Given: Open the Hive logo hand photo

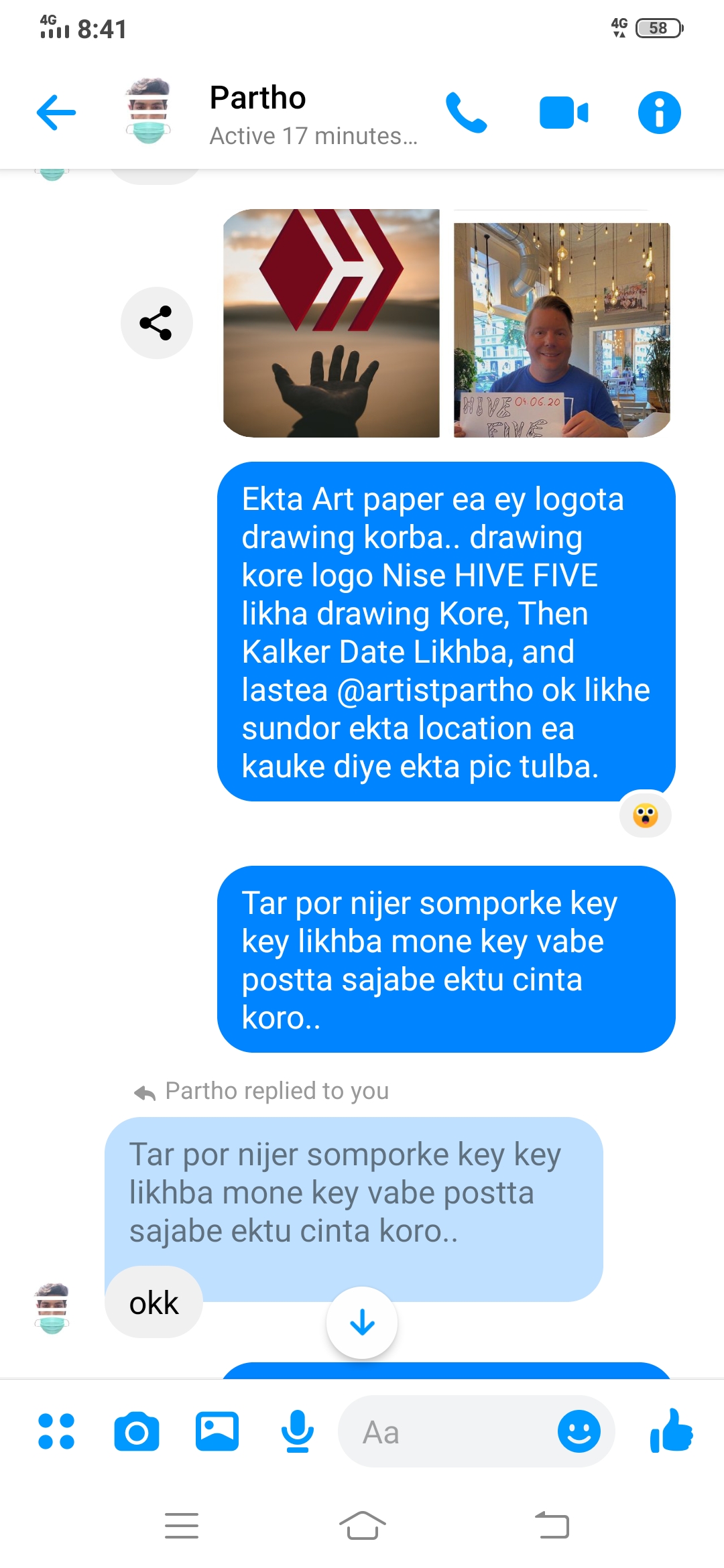Looking at the screenshot, I should [331, 323].
